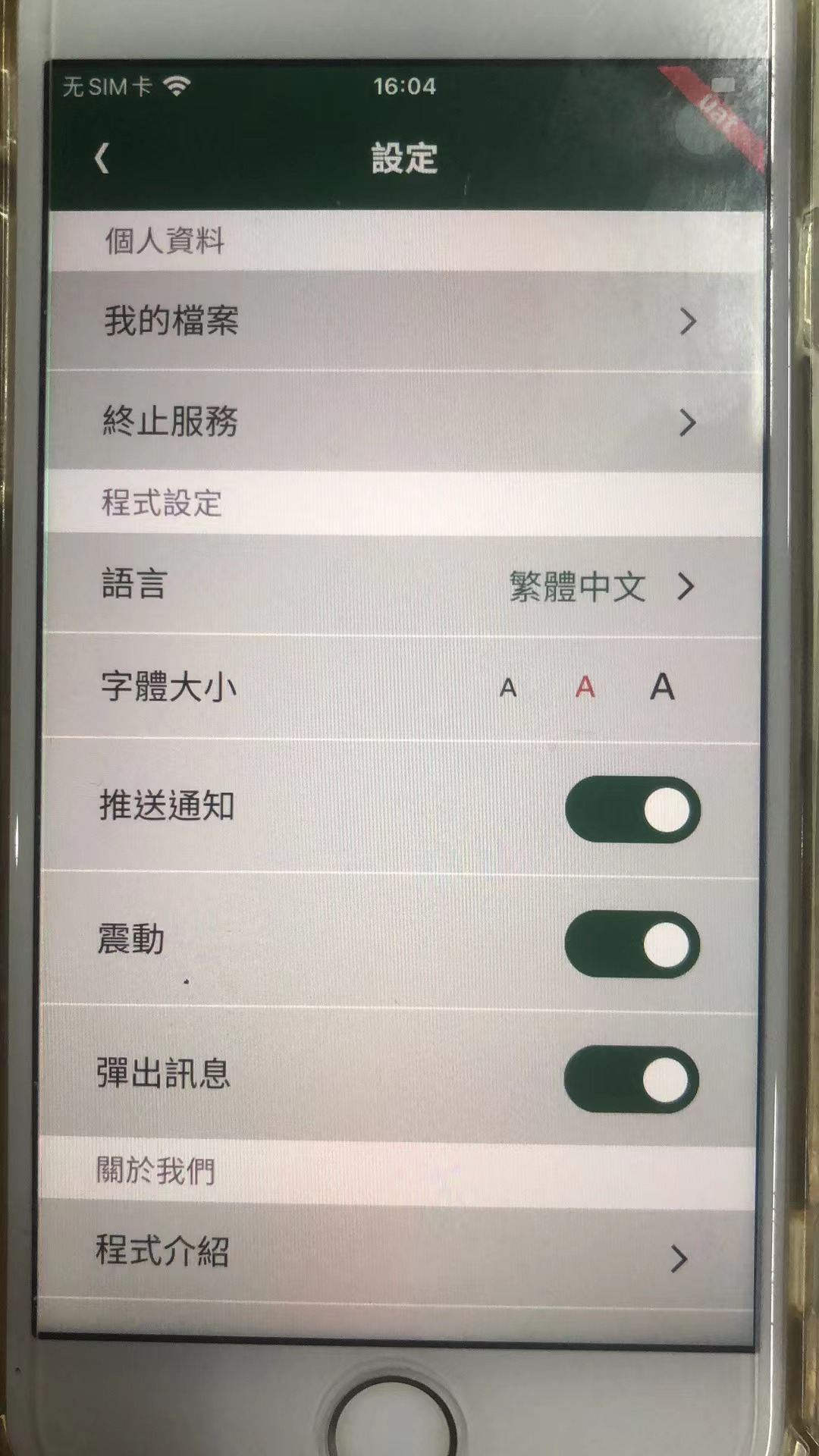Toggle 彈出訊息 switch off
Viewport: 819px width, 1456px height.
631,1079
